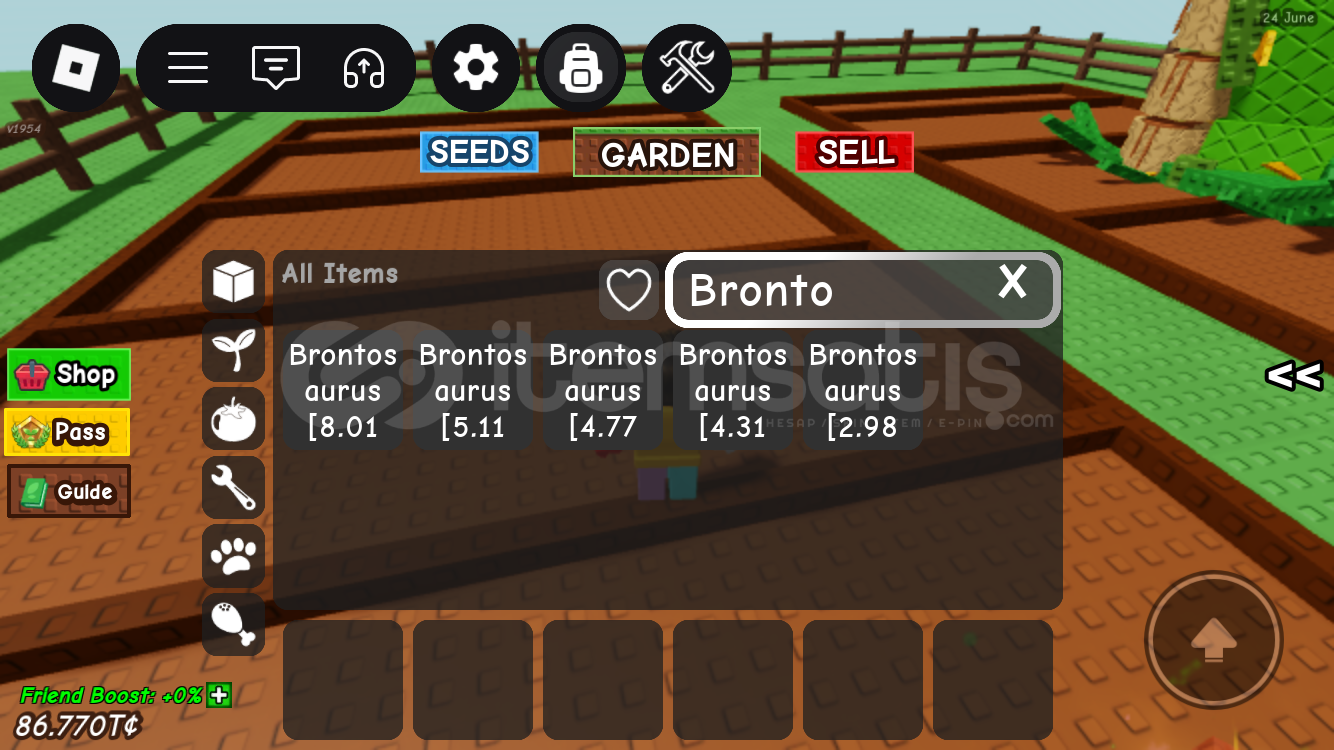Open the chat bubble icon
This screenshot has height=750, width=1334.
click(275, 68)
